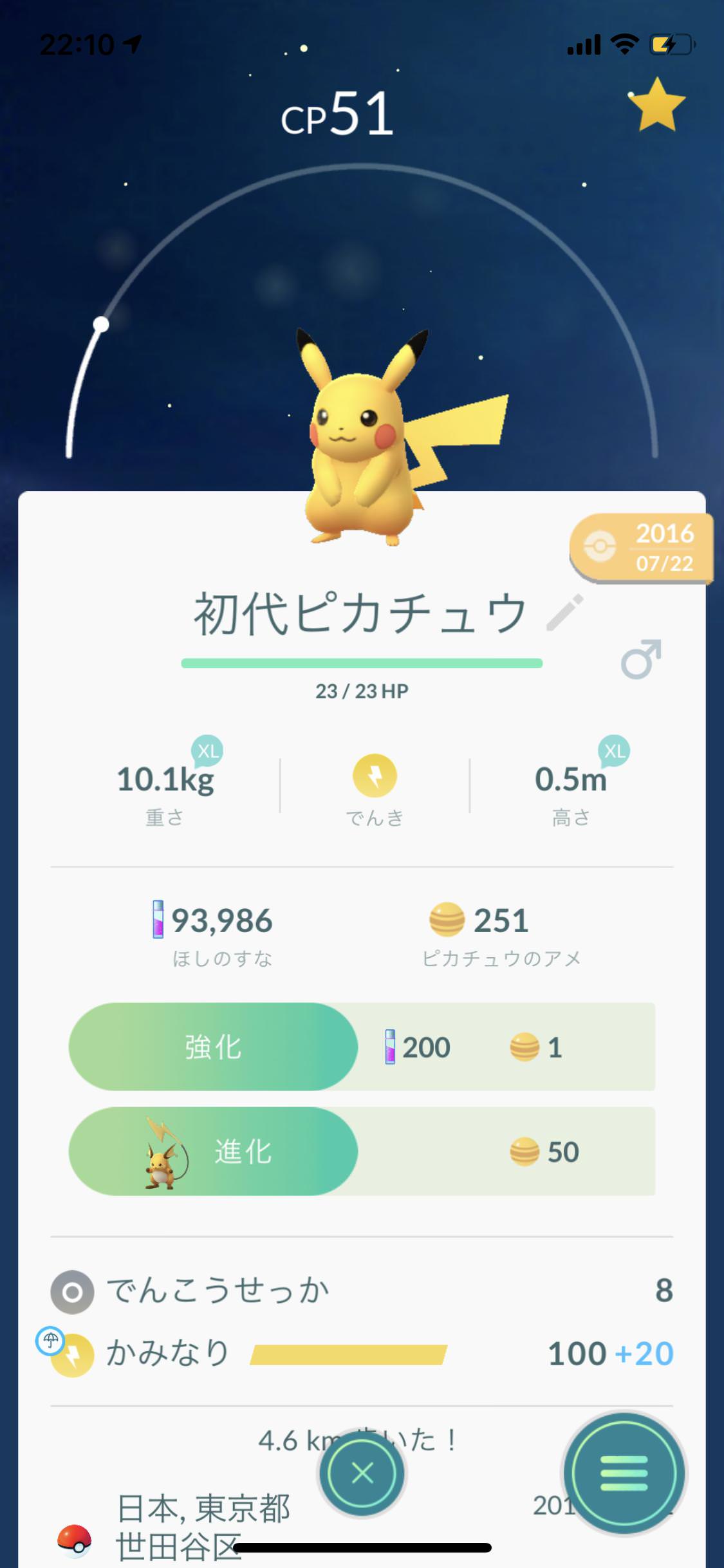The height and width of the screenshot is (1568, 724).
Task: Evolve Pikachu with the 進化 button
Action: (213, 1151)
